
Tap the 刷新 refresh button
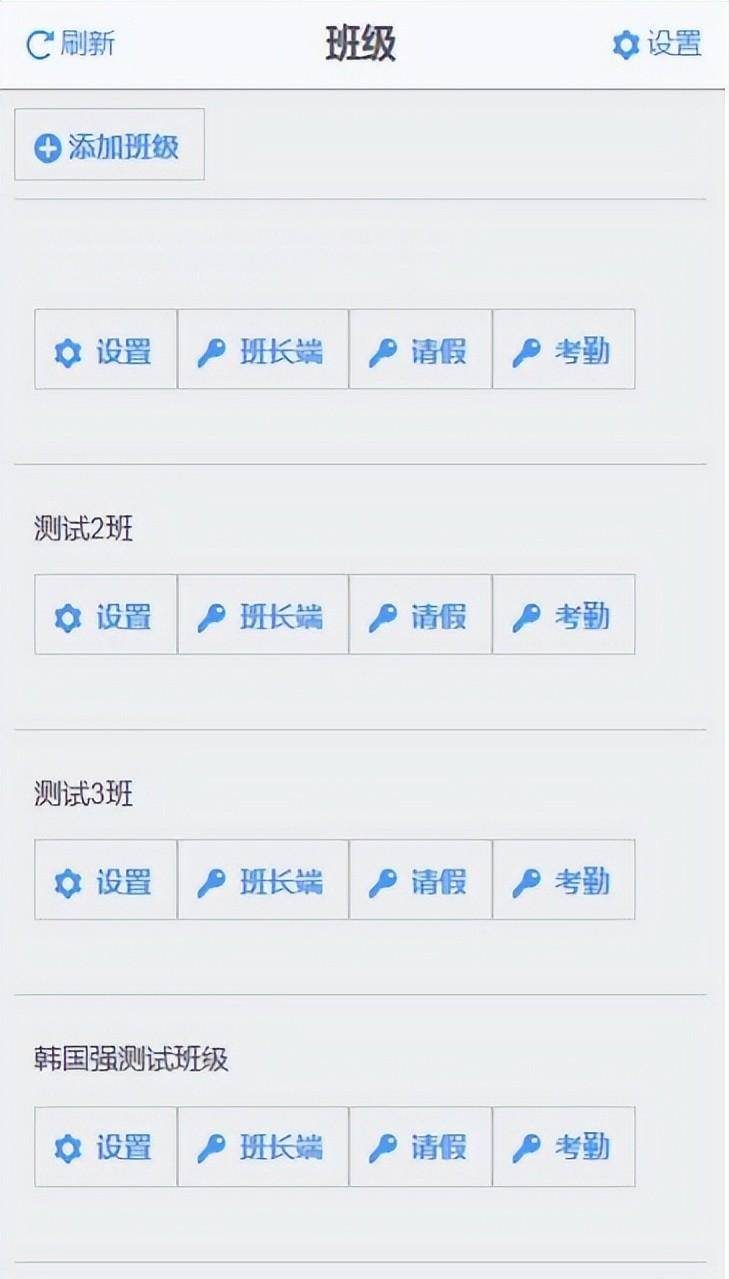pyautogui.click(x=70, y=44)
